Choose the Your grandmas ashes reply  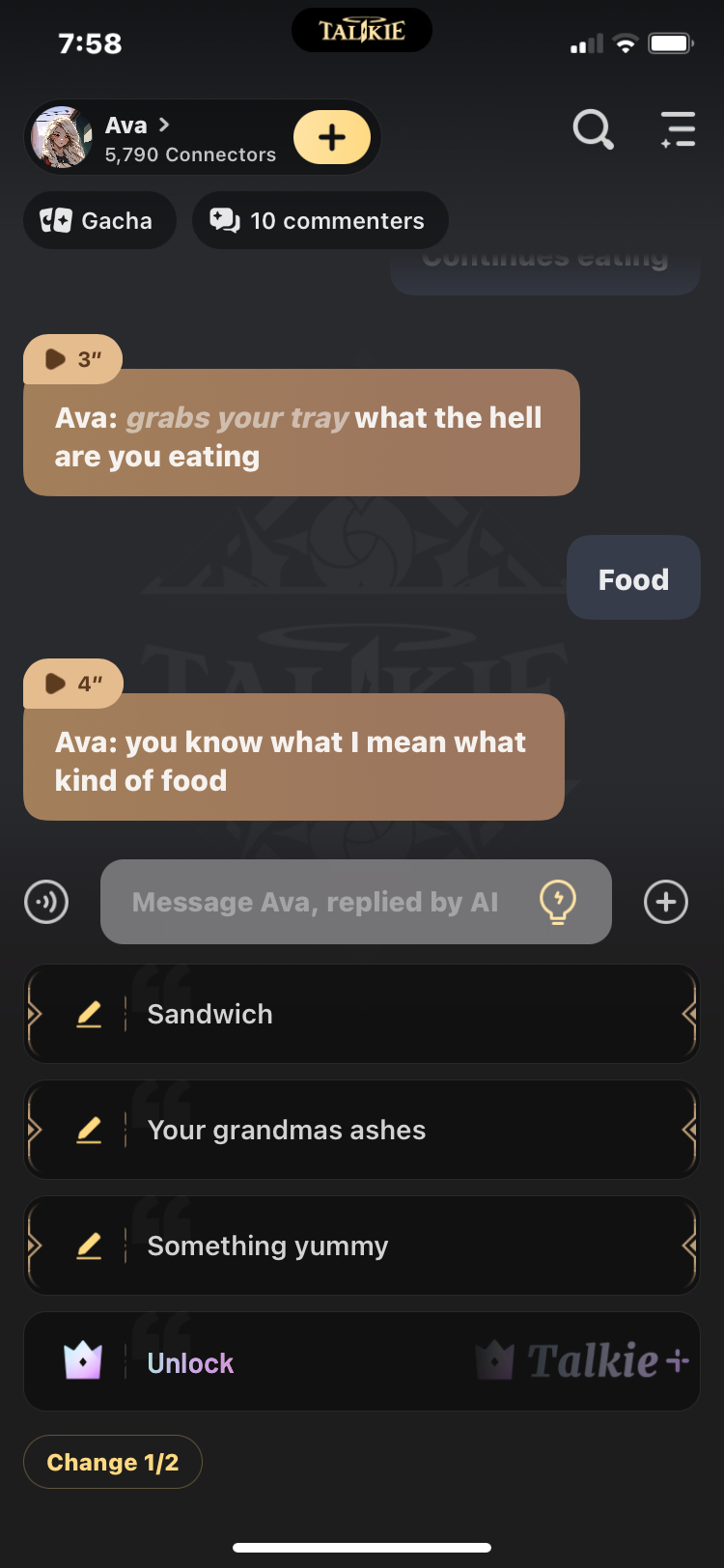(361, 1131)
